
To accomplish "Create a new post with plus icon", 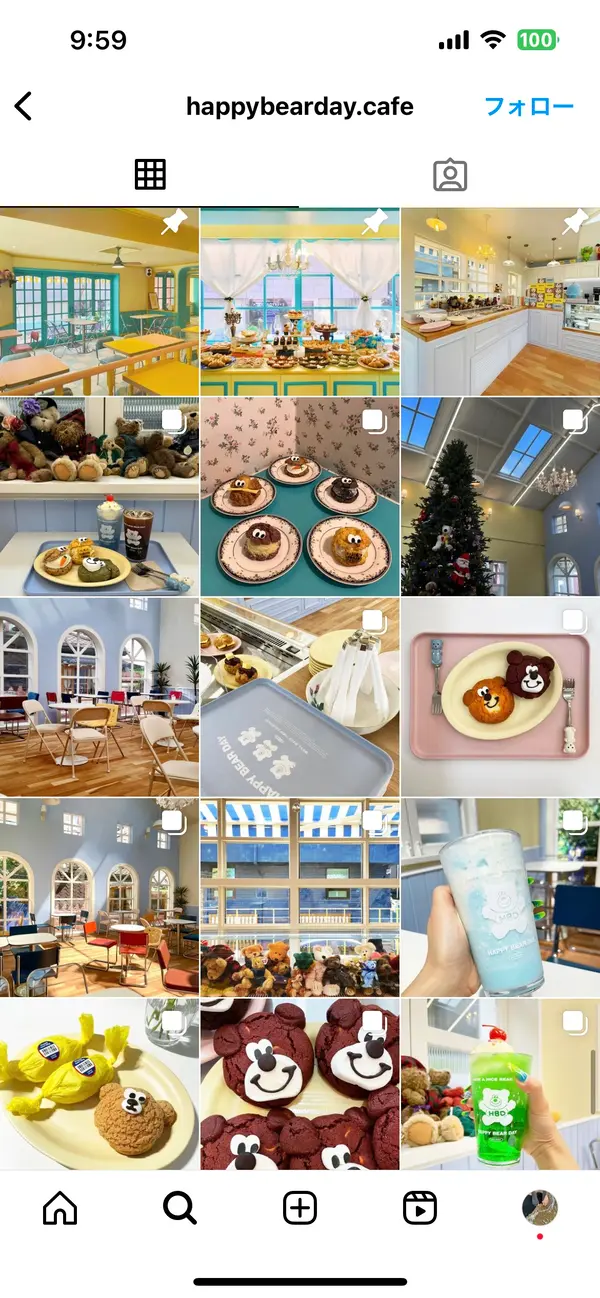I will tap(300, 1208).
